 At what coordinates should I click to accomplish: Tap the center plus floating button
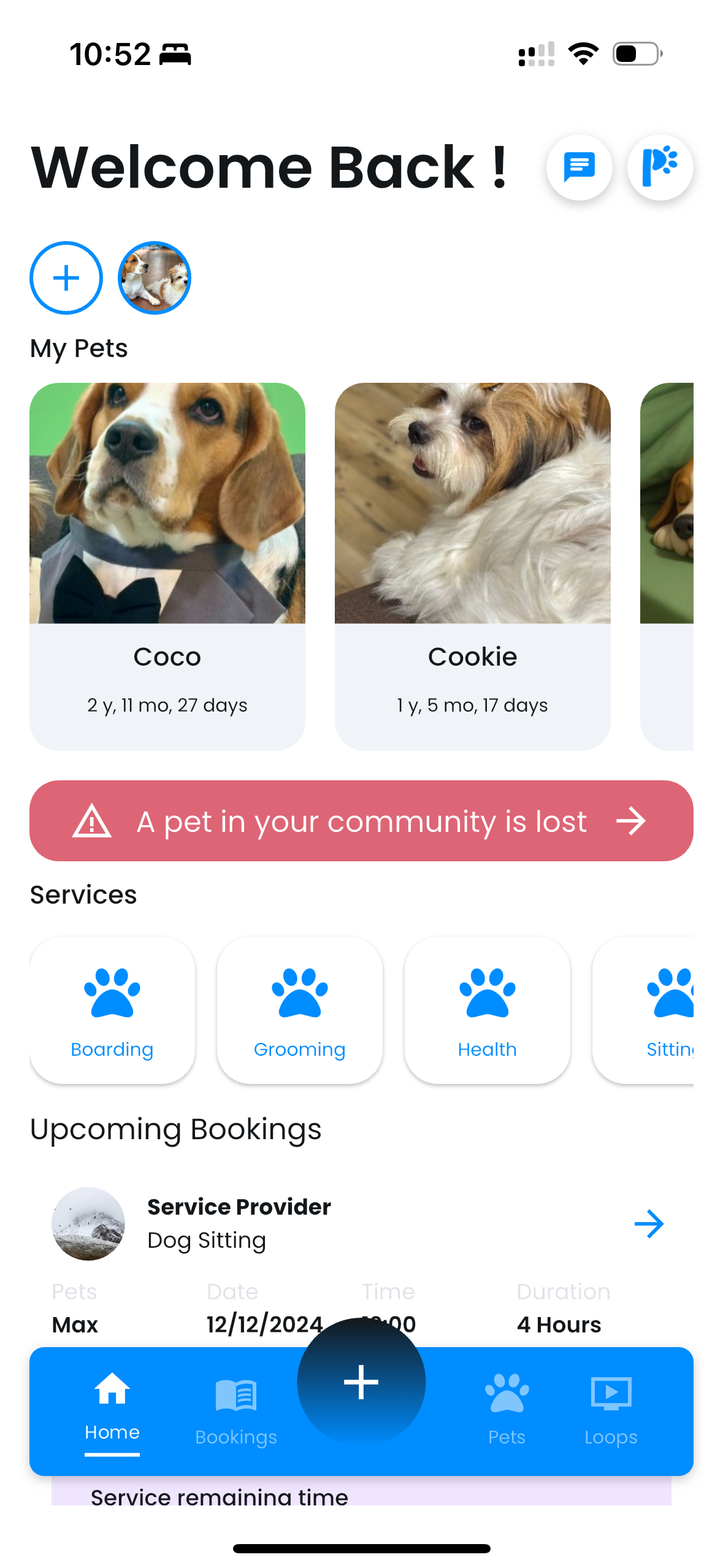tap(361, 1382)
